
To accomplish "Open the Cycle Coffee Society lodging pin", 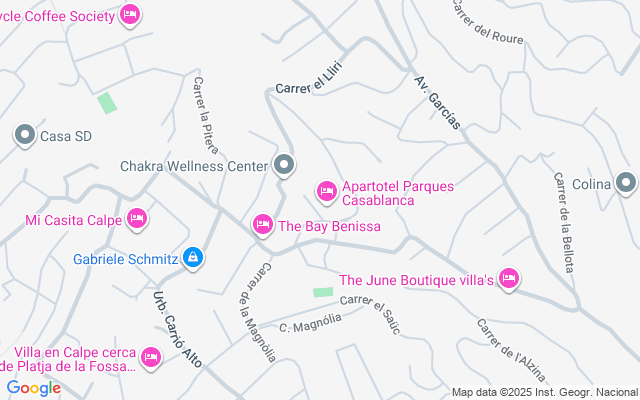I will [130, 16].
